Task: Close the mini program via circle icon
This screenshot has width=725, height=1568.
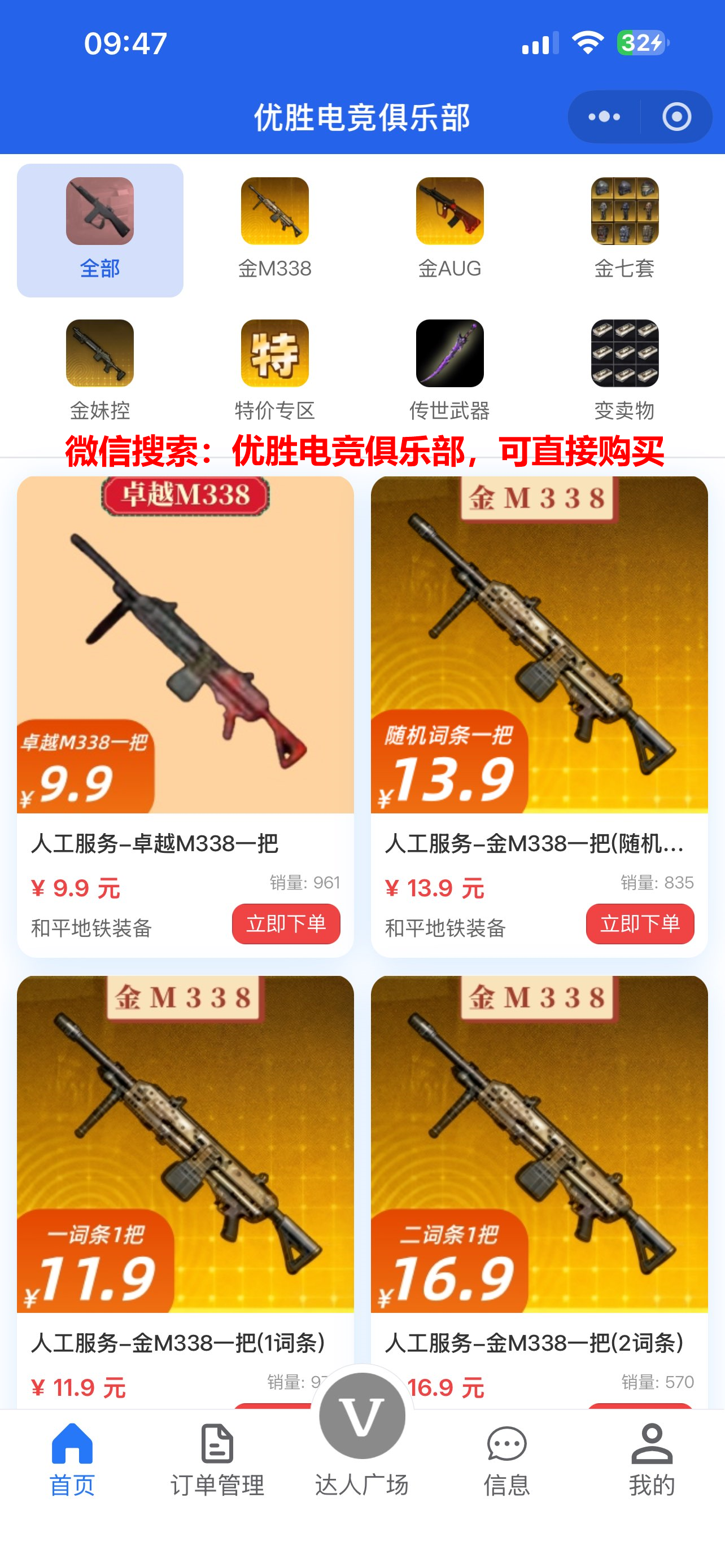Action: pos(676,116)
